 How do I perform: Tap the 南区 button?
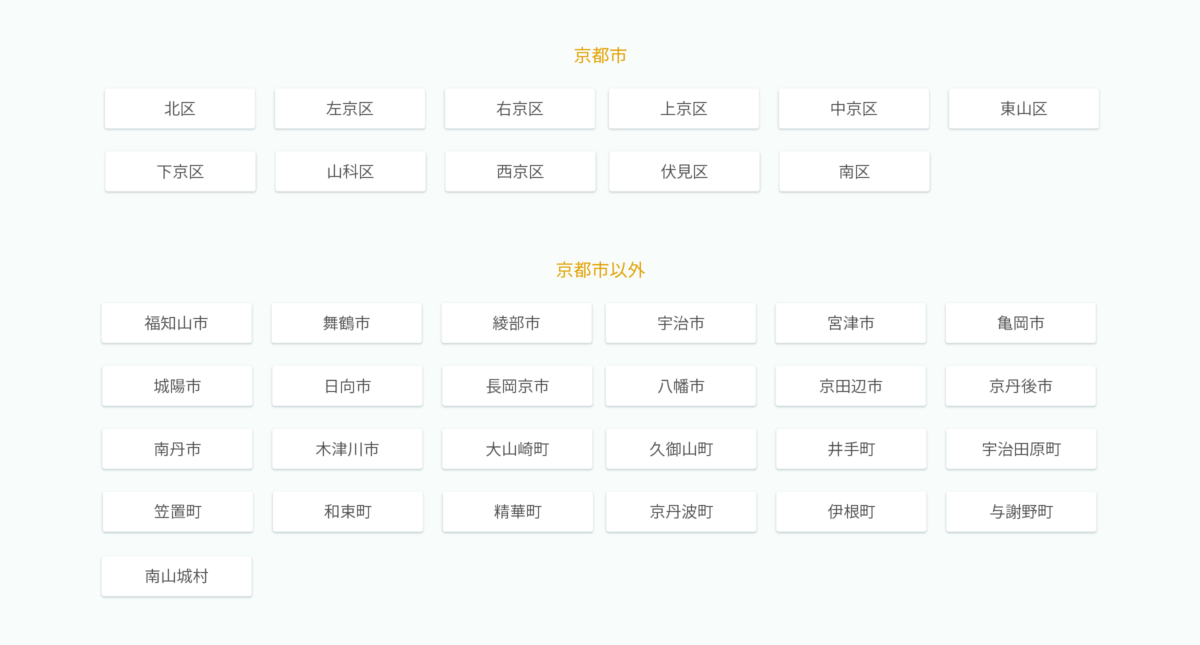click(x=854, y=172)
